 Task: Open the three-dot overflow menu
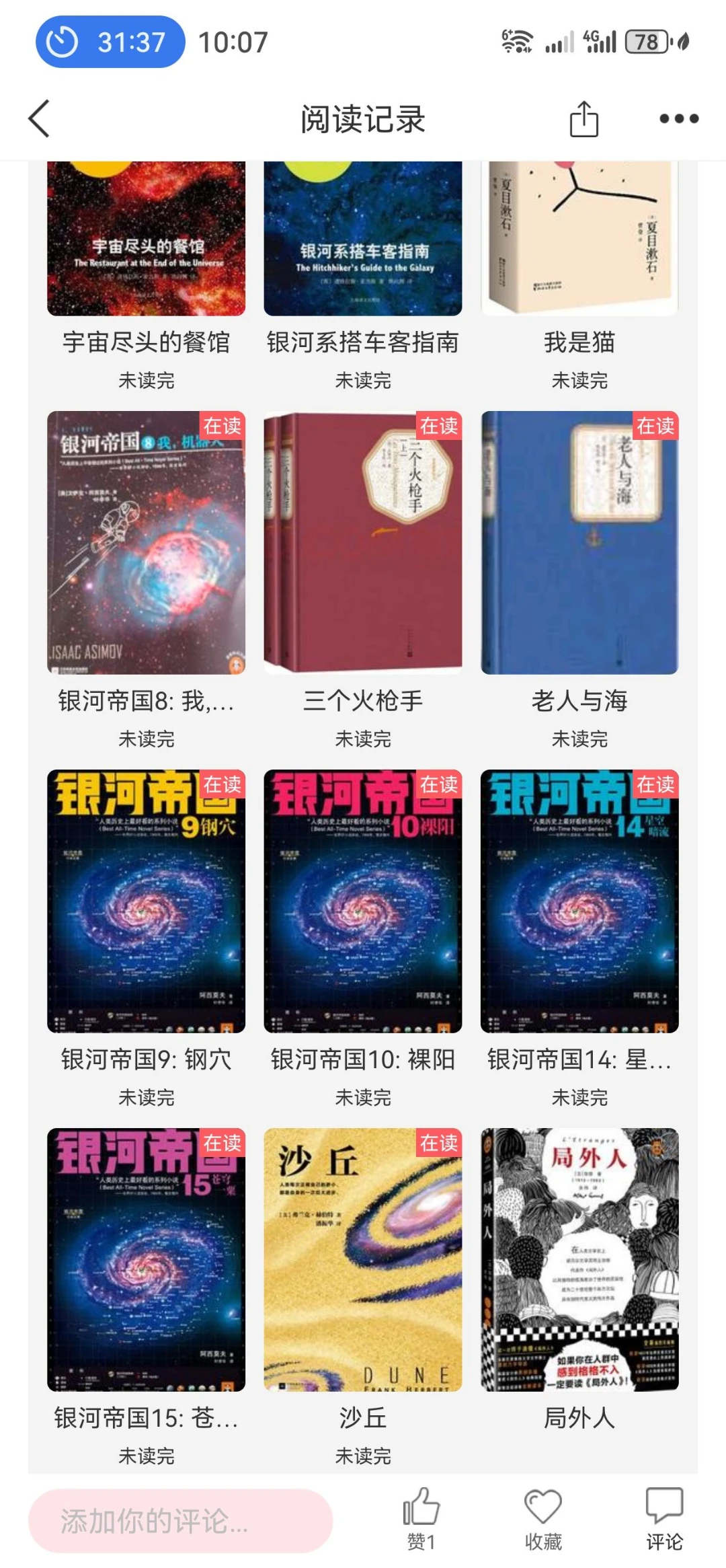(x=678, y=119)
